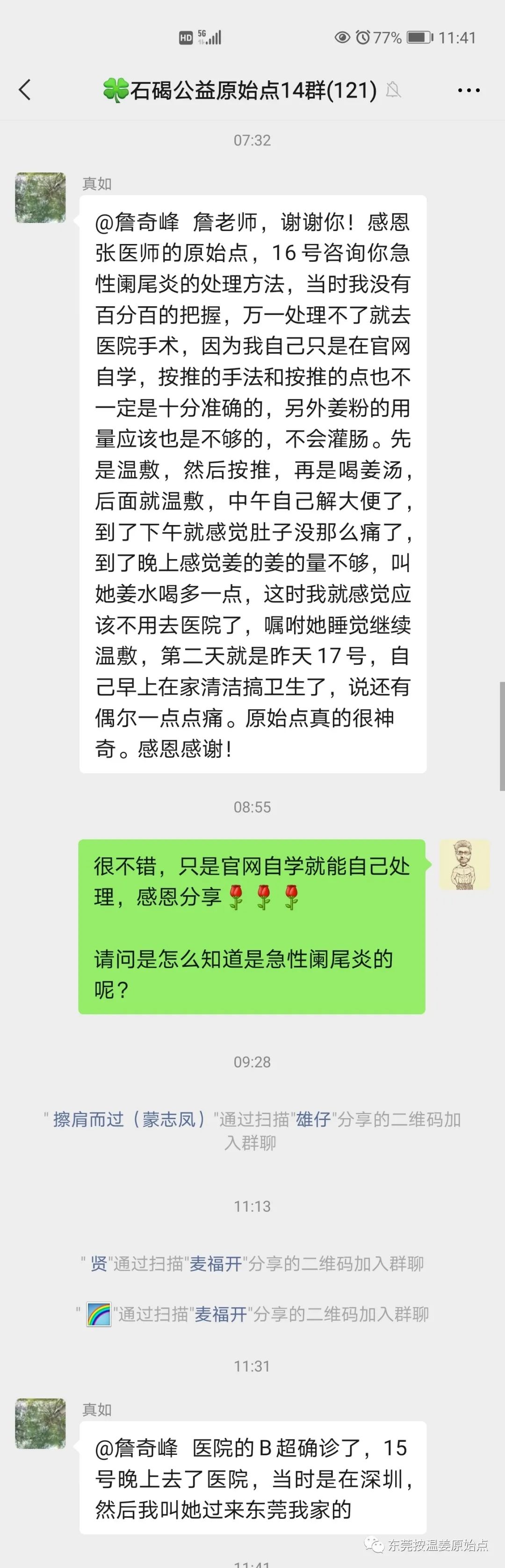Open the group chat overflow menu
This screenshot has height=1568, width=505.
point(469,90)
